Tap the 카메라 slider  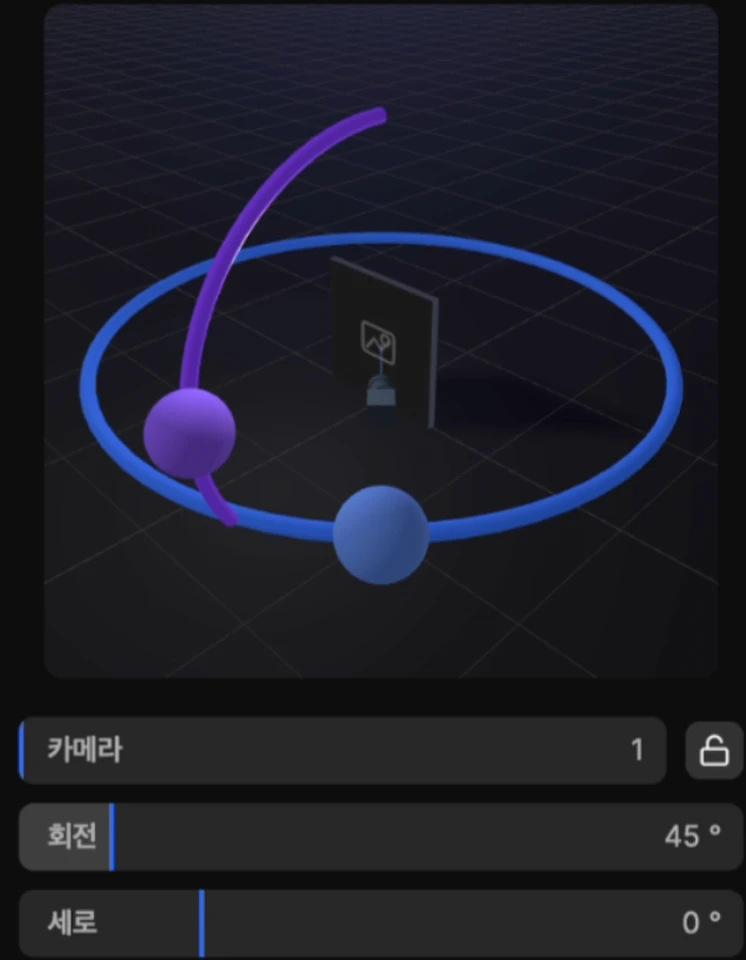pyautogui.click(x=342, y=750)
